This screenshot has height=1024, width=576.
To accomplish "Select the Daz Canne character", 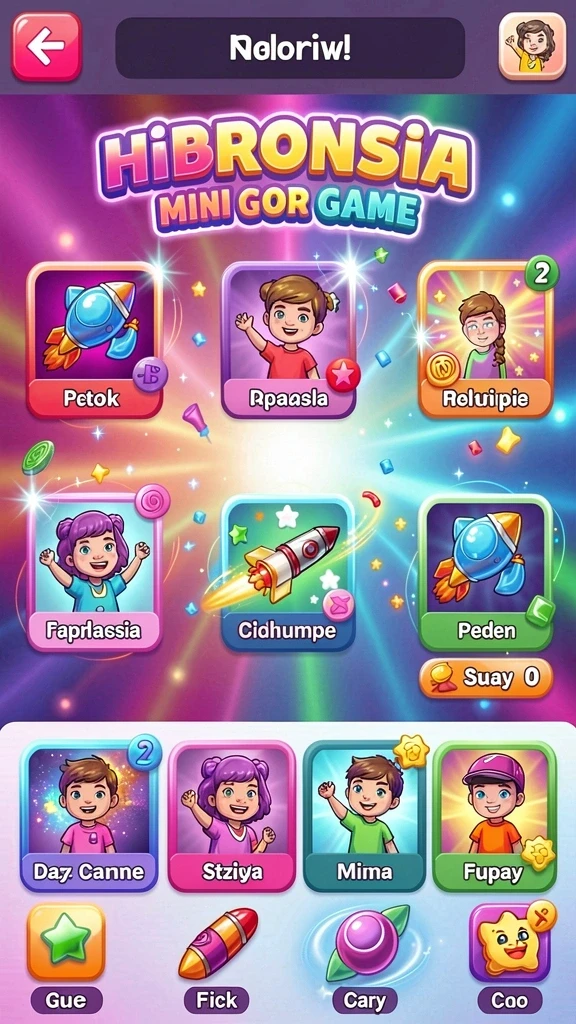I will 89,816.
